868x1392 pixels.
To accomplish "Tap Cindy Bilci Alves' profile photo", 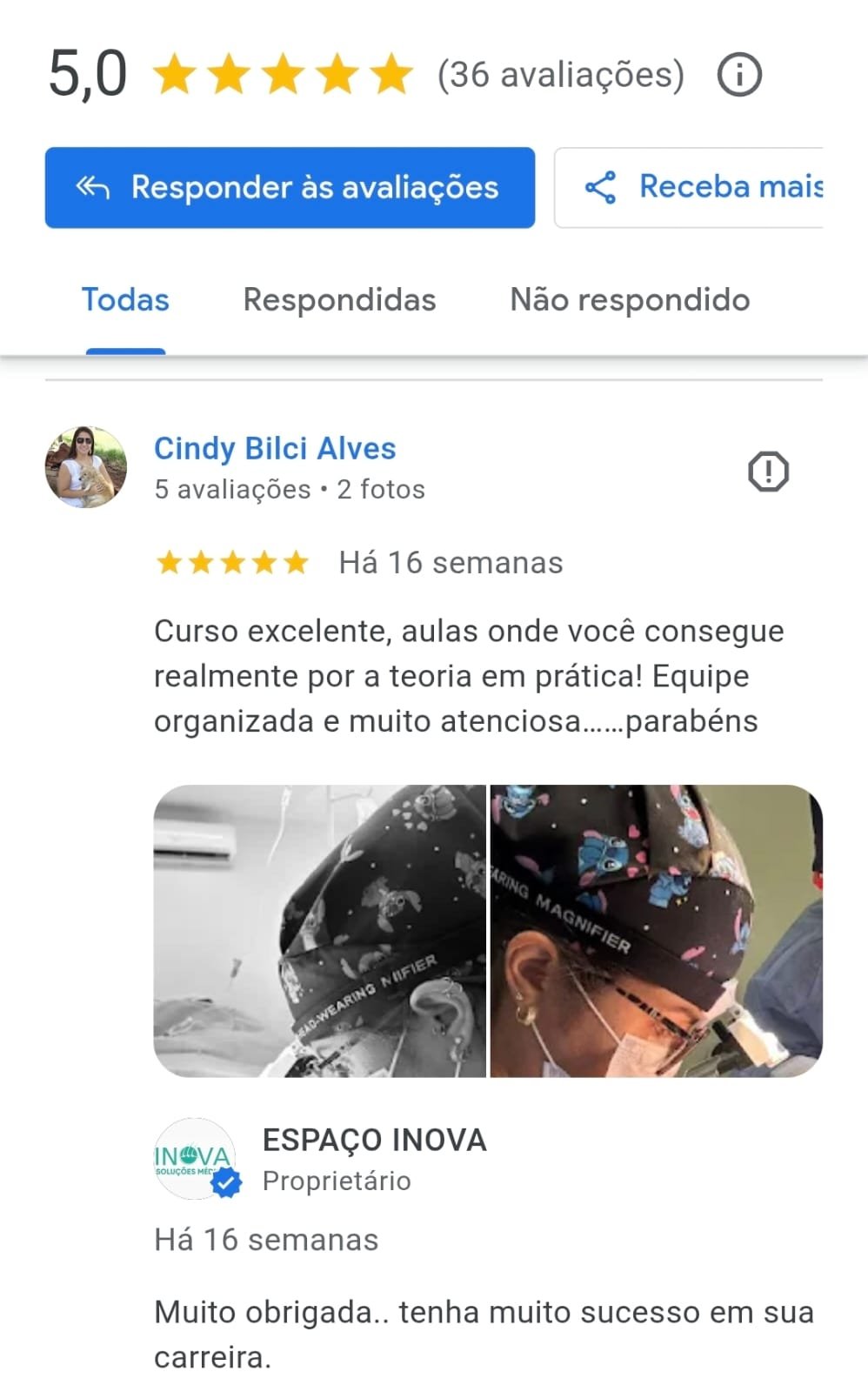I will 86,467.
